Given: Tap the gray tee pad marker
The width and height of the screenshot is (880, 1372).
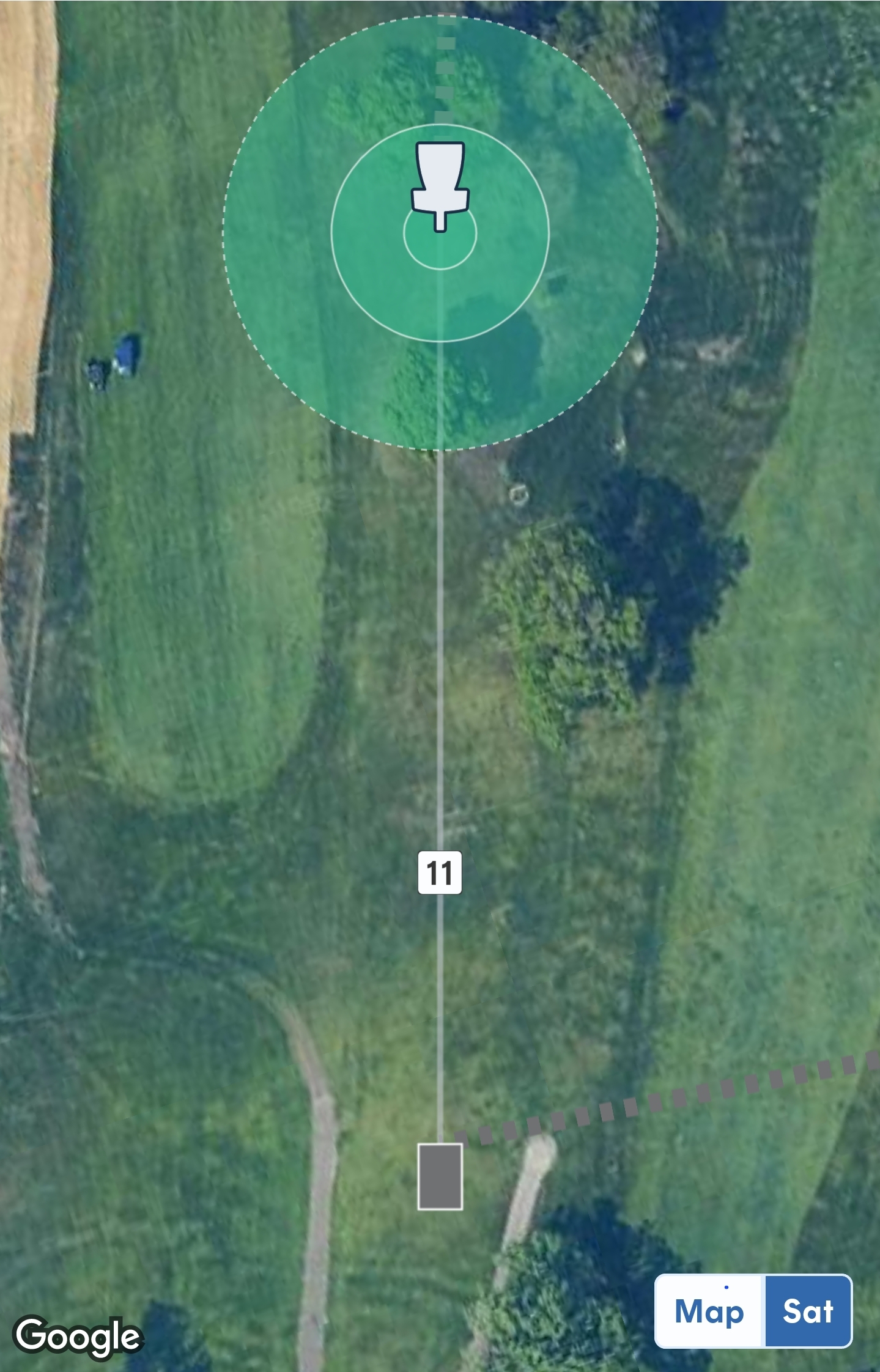Looking at the screenshot, I should click(x=440, y=1176).
